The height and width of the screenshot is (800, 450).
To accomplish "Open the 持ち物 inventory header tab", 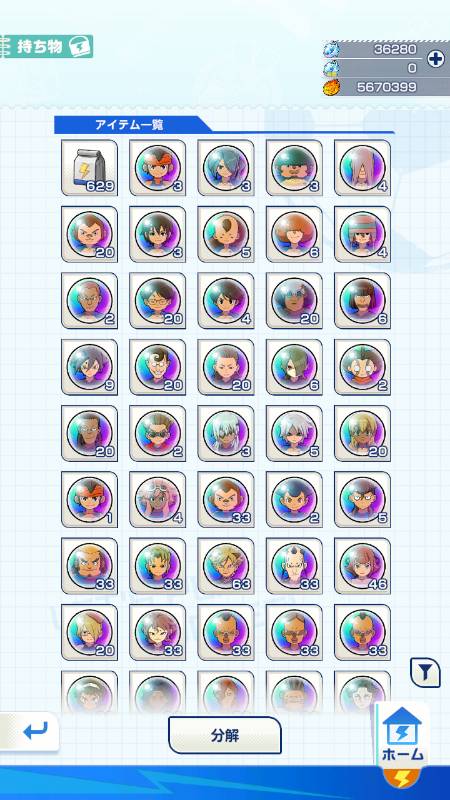I will [47, 46].
